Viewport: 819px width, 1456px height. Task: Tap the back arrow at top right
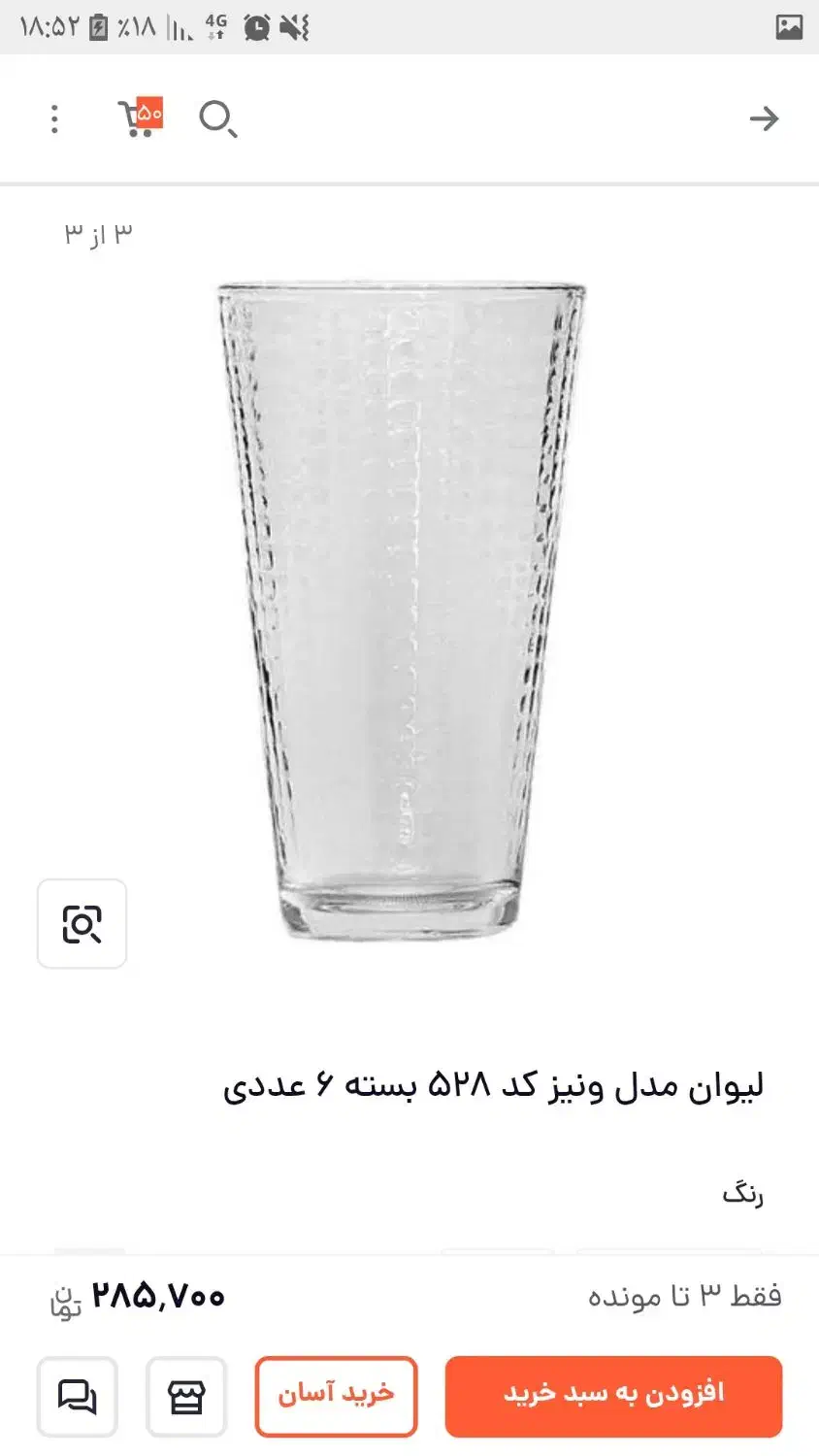pos(766,118)
